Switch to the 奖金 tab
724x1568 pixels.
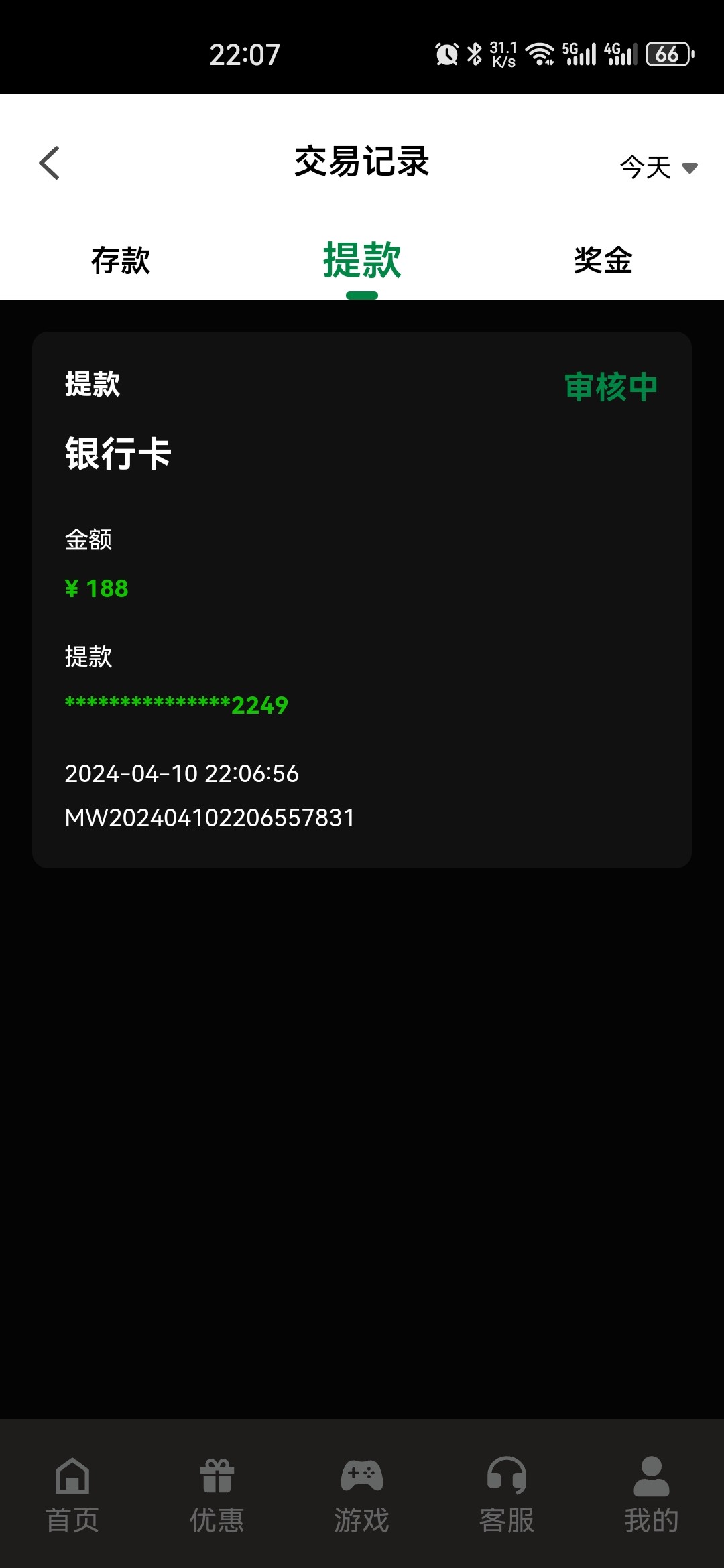click(603, 260)
